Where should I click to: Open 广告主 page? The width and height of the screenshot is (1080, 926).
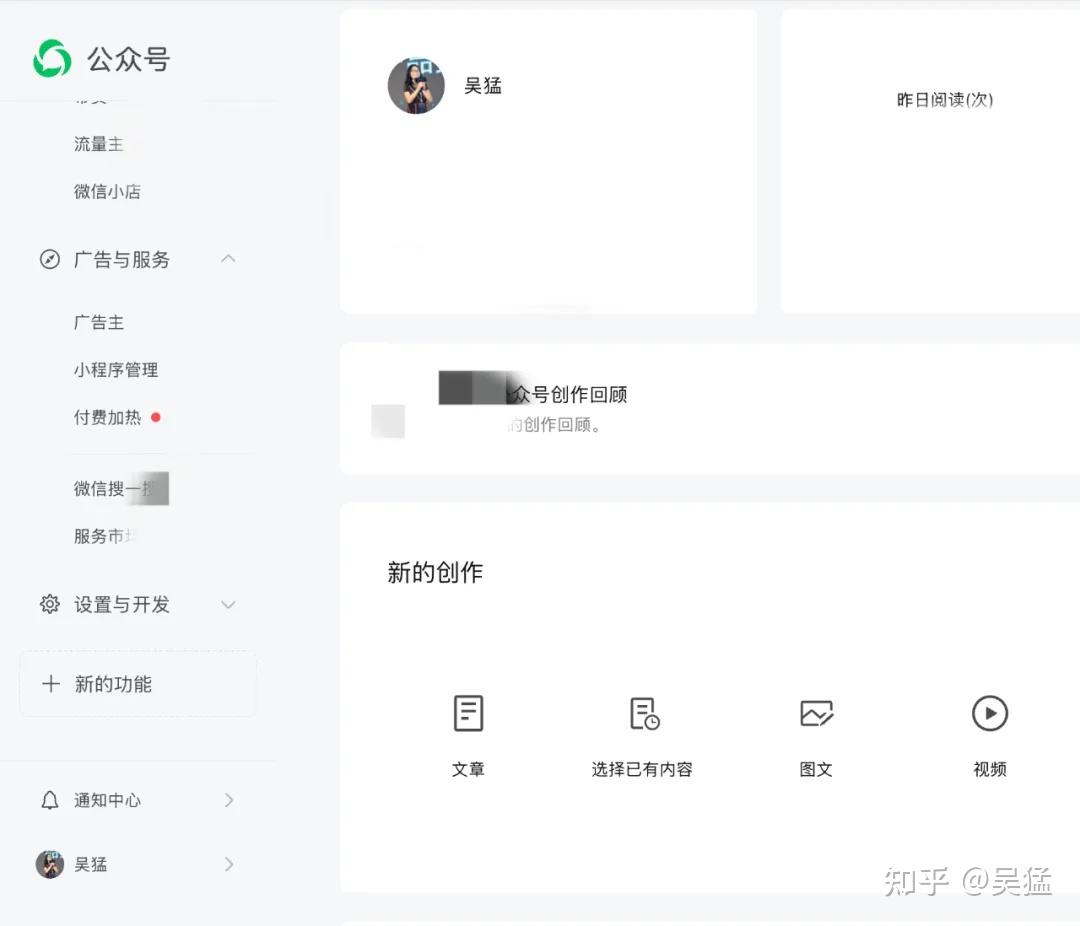click(98, 322)
